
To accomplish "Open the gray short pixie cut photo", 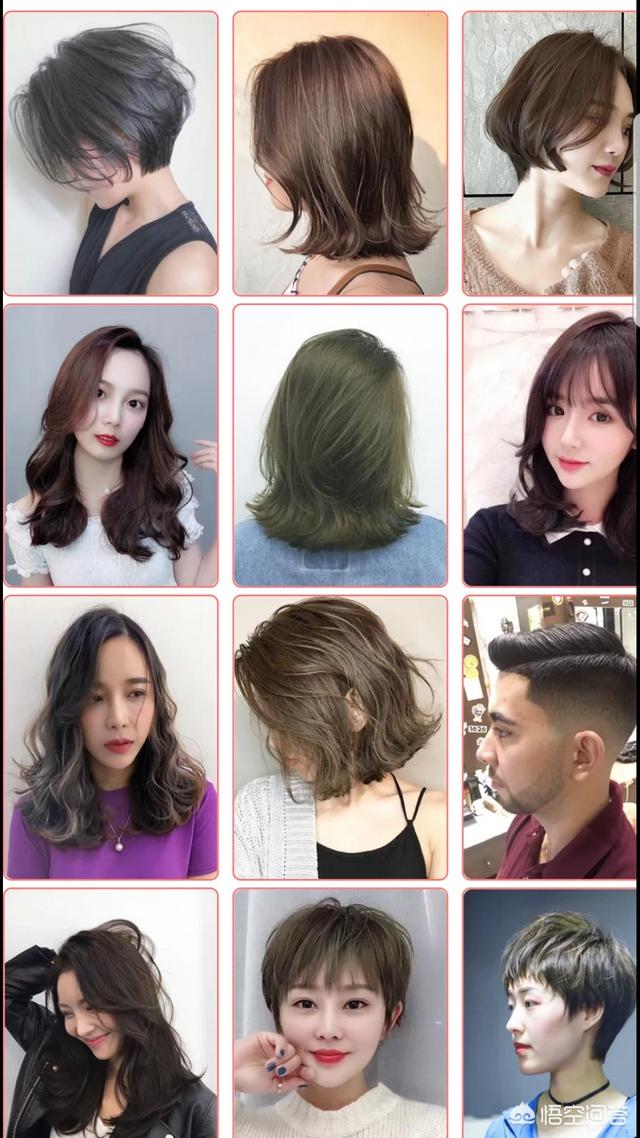I will coord(110,153).
